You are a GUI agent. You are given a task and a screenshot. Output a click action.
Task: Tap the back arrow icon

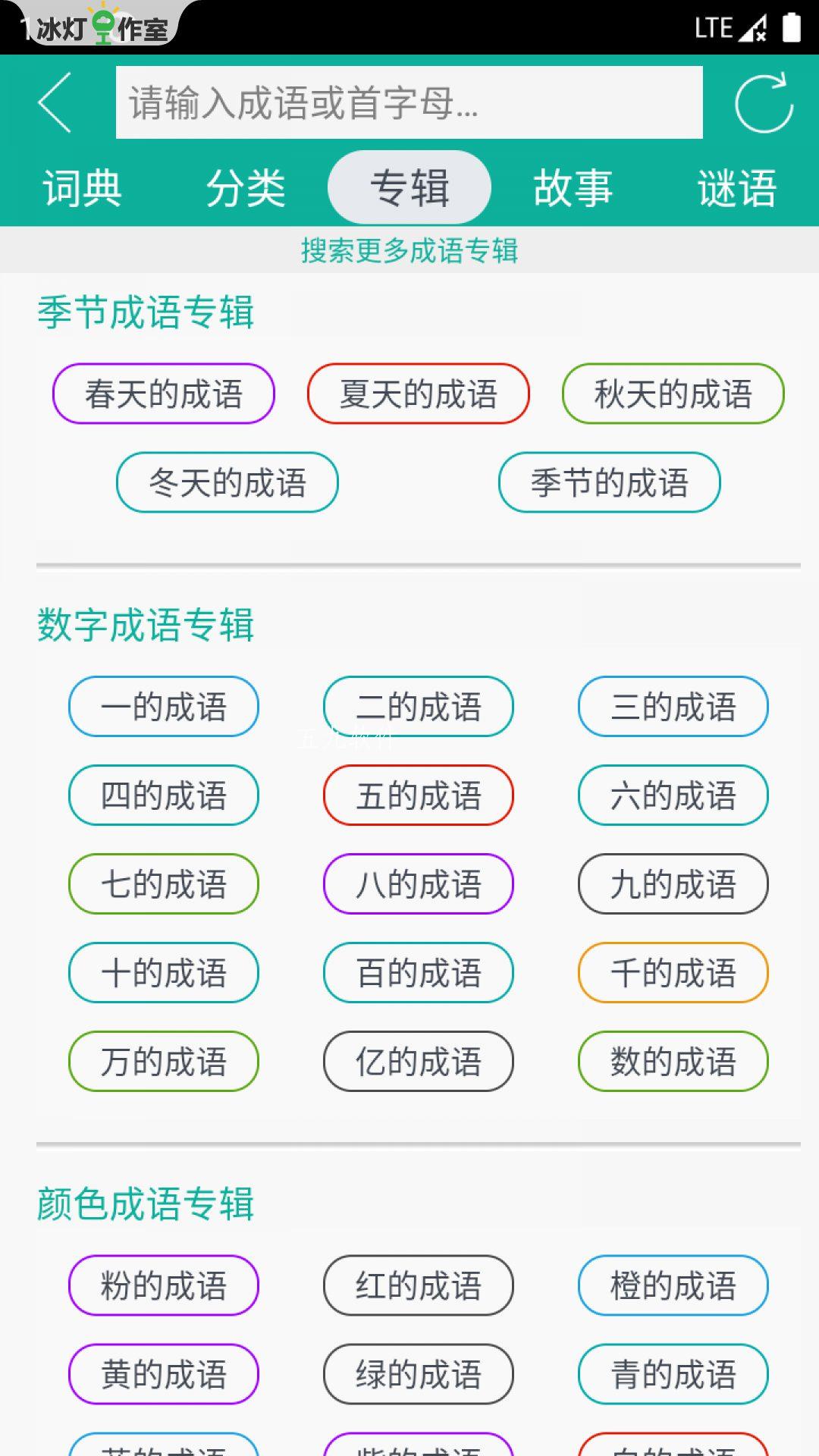click(55, 102)
